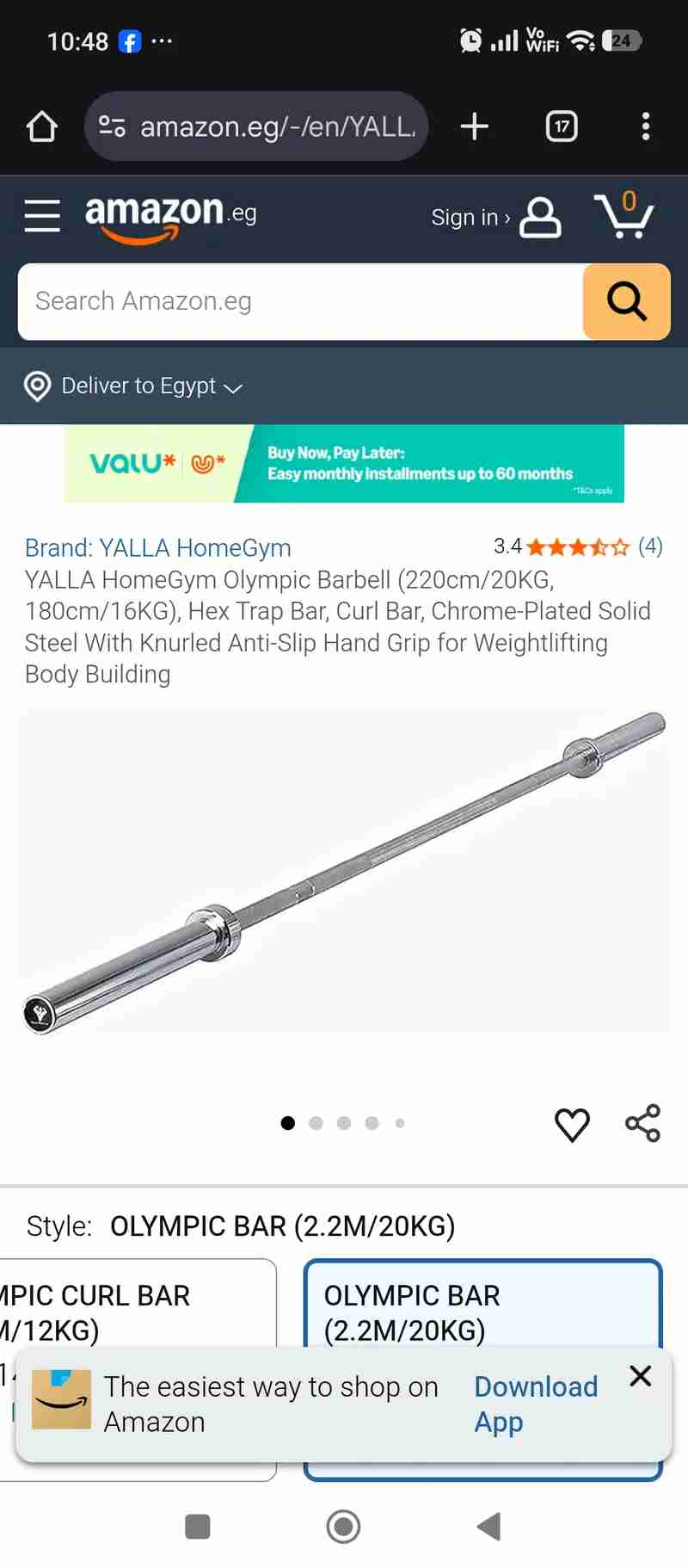This screenshot has height=1568, width=688.
Task: Add this barbell to your wish list
Action: click(572, 1124)
